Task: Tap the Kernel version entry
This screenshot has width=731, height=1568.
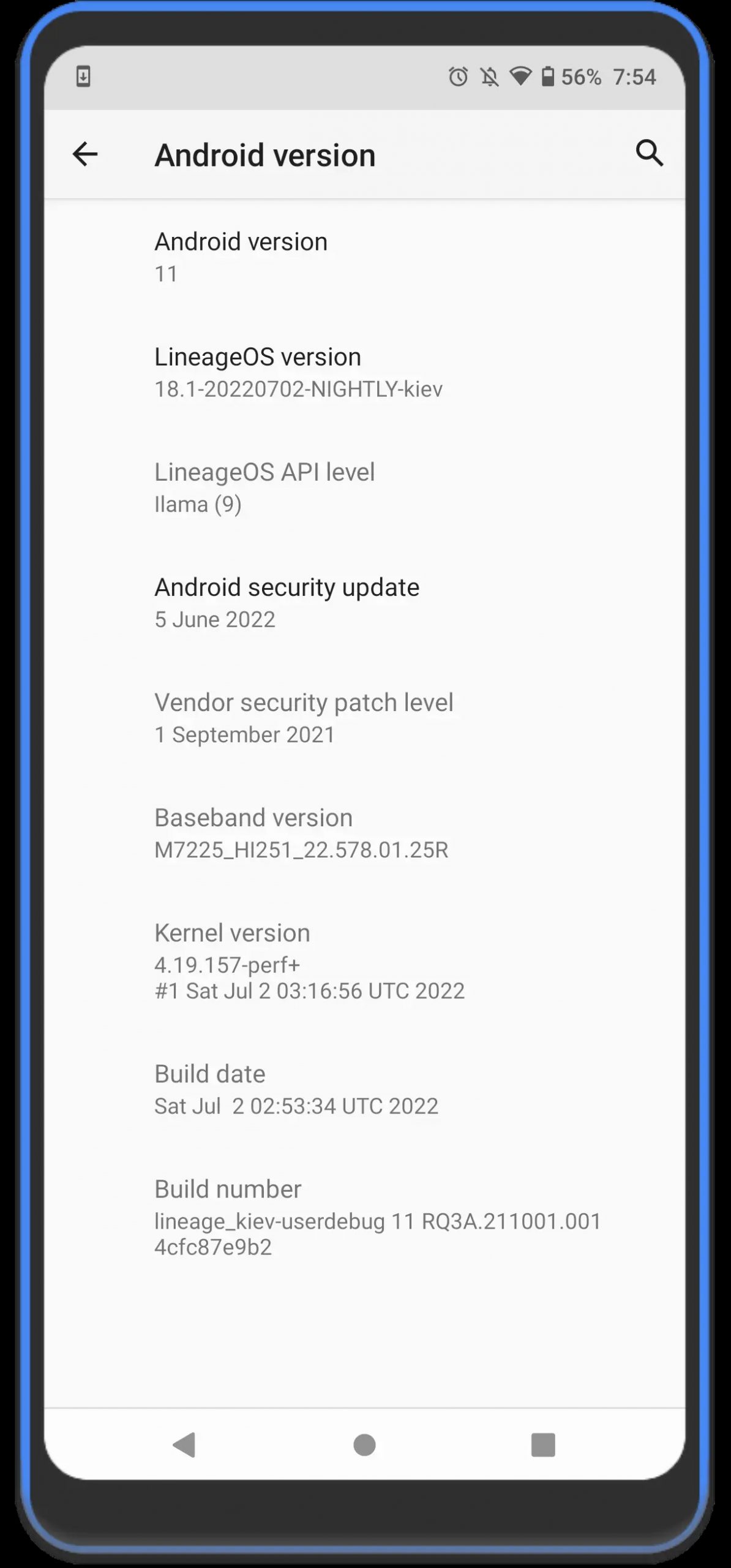Action: coord(364,960)
